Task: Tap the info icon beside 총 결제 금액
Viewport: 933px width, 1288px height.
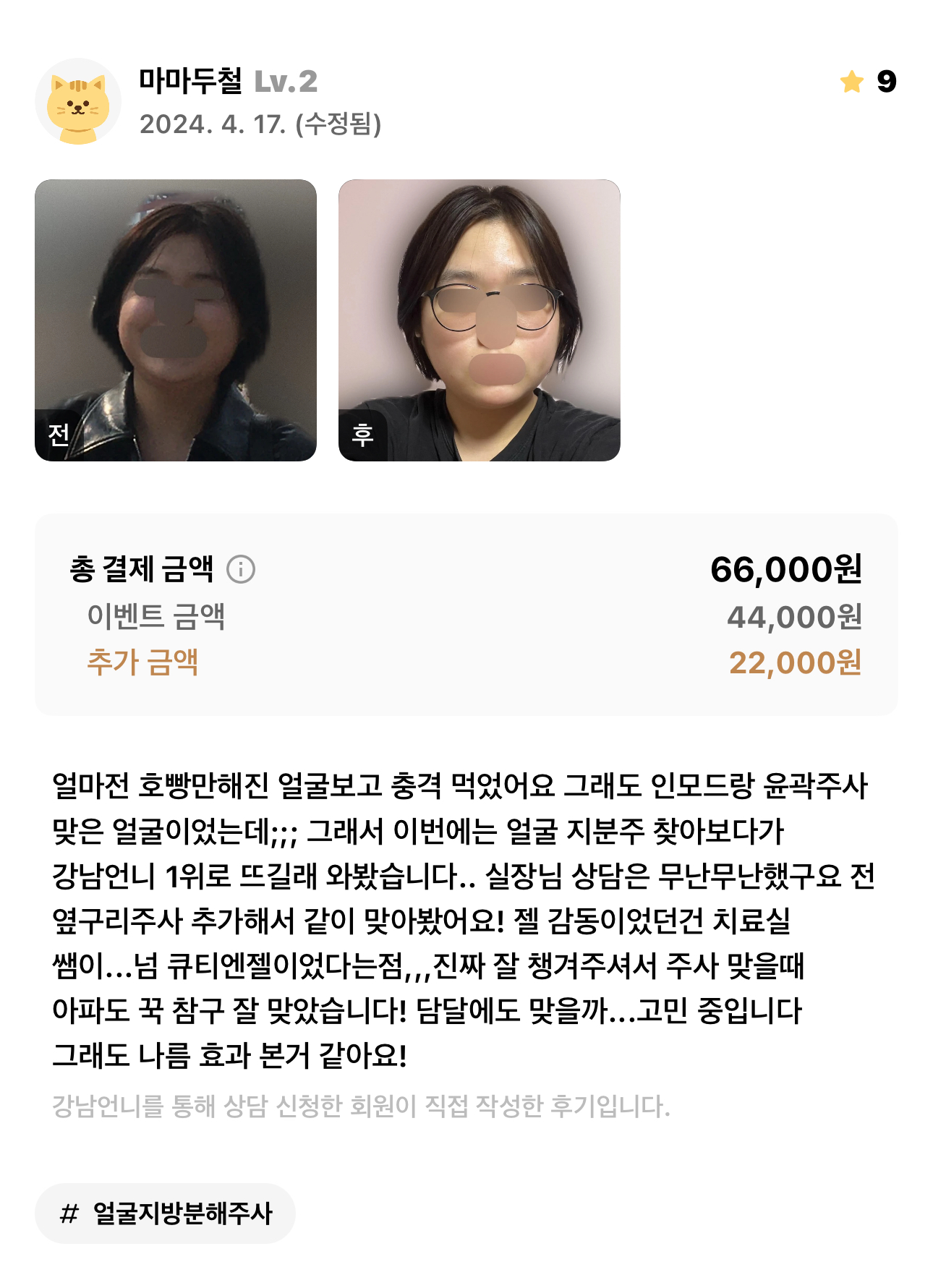Action: click(241, 570)
